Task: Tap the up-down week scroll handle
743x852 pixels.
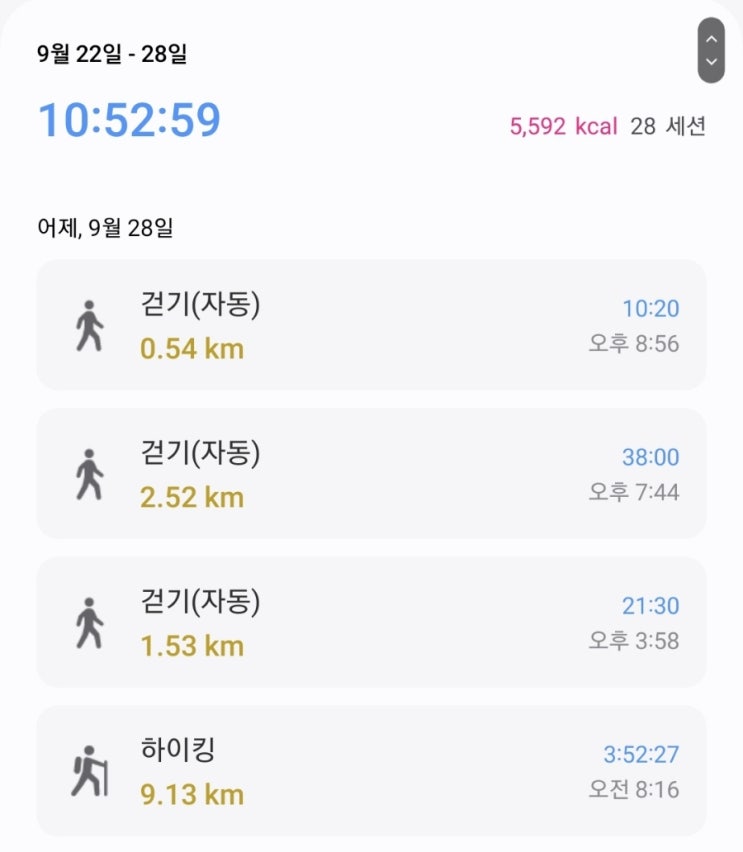Action: tap(711, 50)
